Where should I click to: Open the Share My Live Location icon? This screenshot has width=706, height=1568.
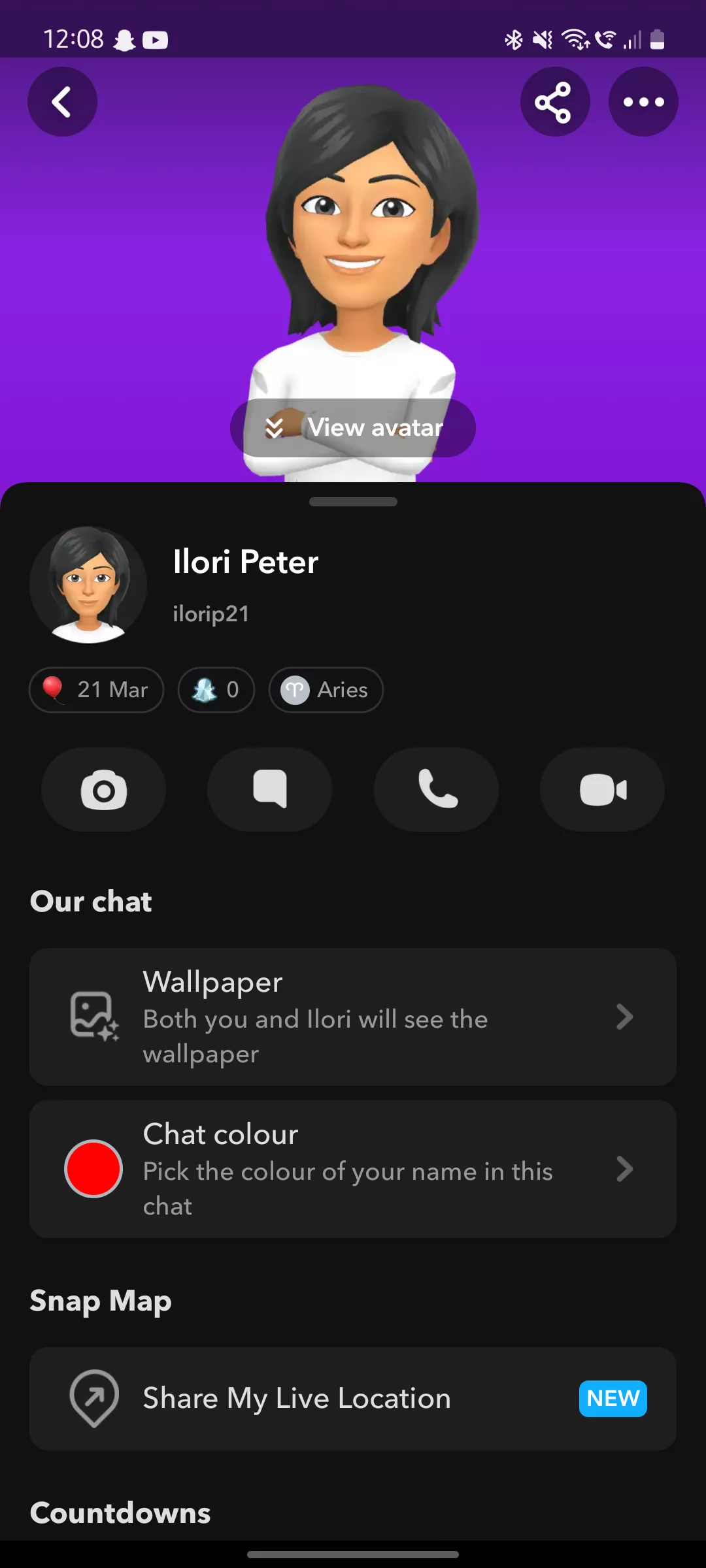93,1397
